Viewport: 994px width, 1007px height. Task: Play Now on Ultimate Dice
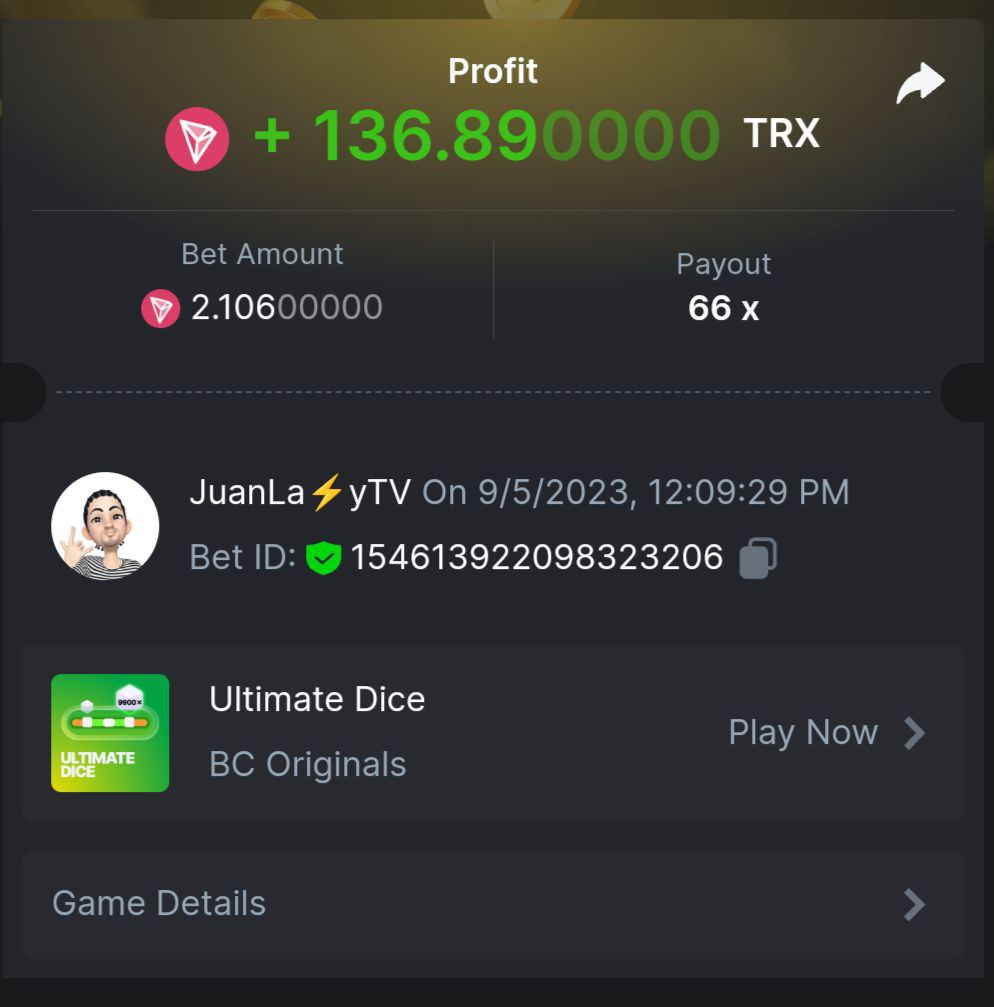click(826, 733)
